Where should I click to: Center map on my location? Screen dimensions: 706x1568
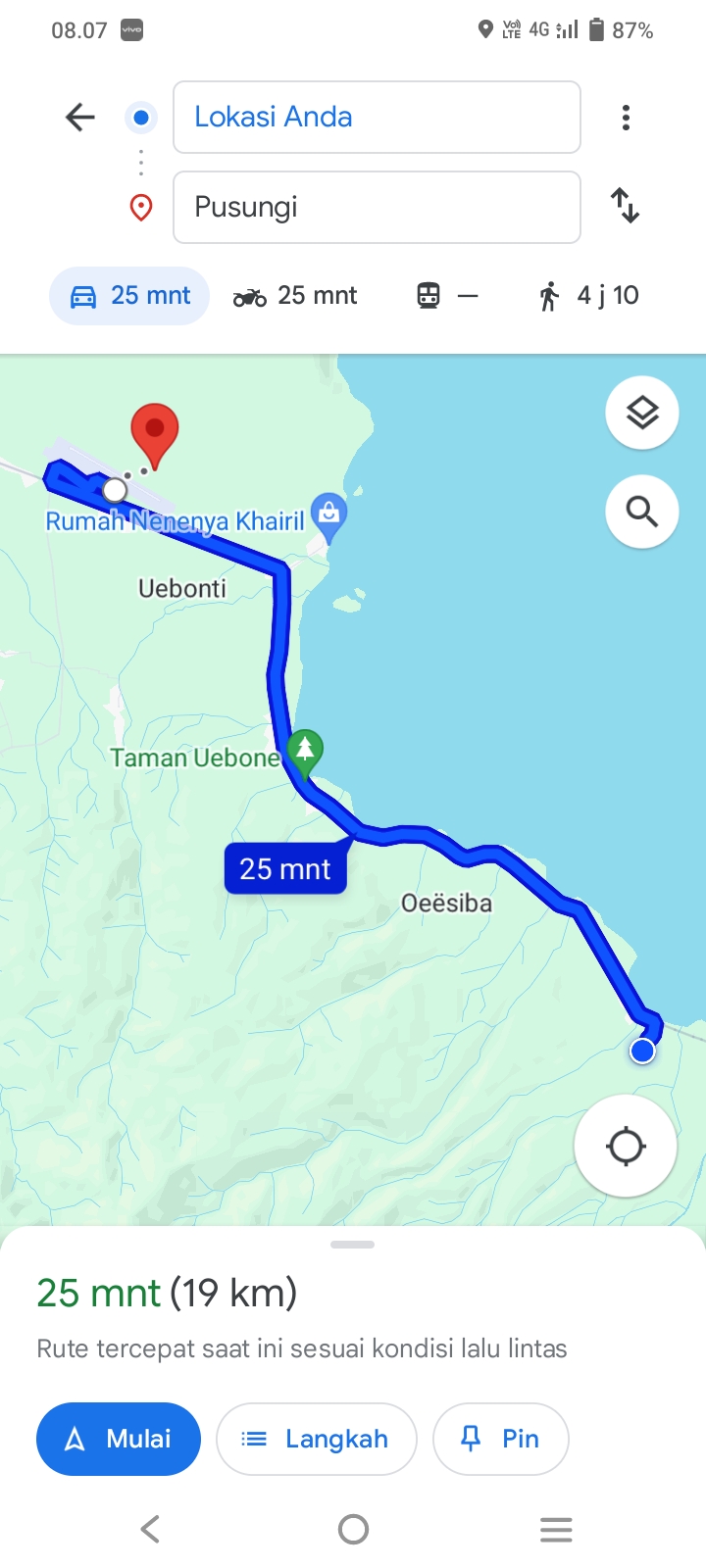click(x=626, y=1146)
